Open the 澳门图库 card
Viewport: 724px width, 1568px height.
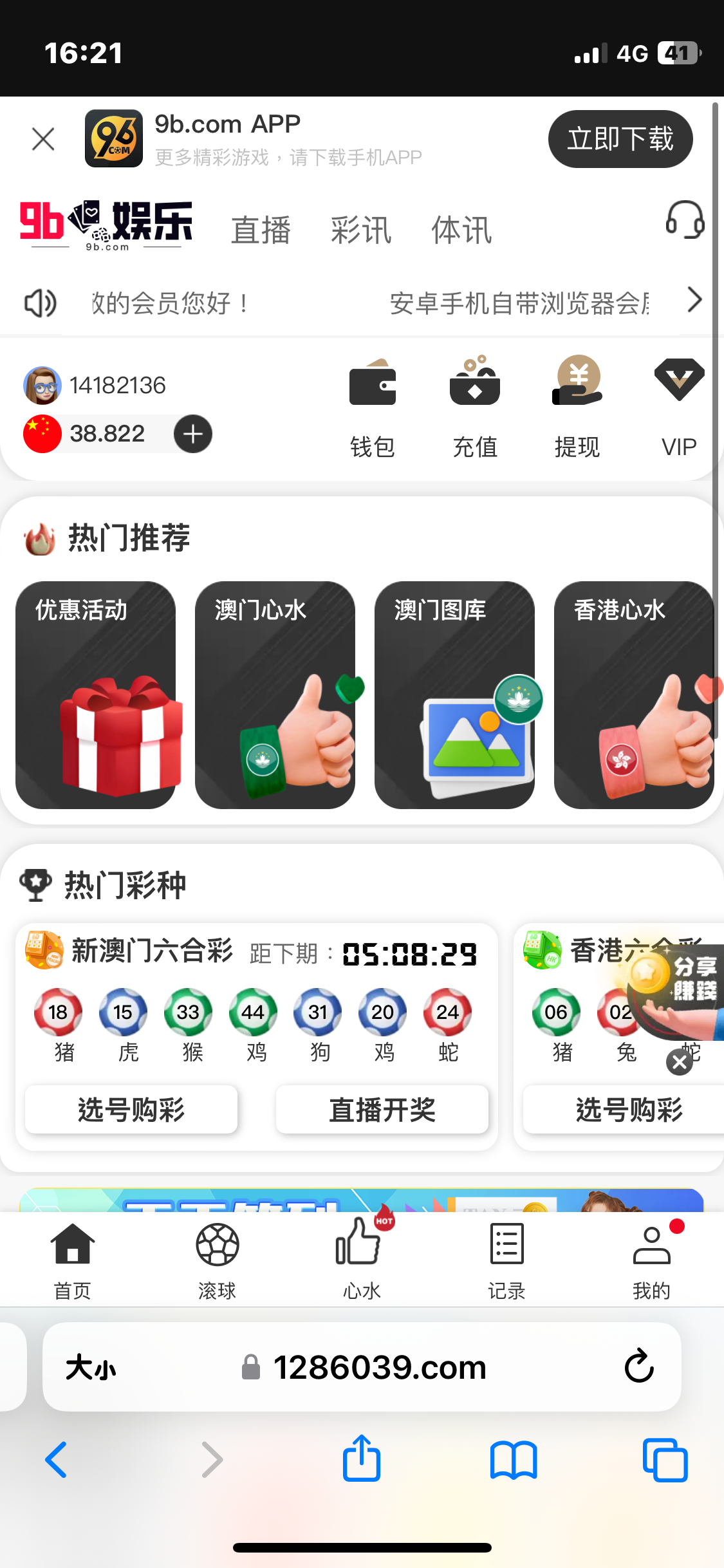[x=454, y=695]
